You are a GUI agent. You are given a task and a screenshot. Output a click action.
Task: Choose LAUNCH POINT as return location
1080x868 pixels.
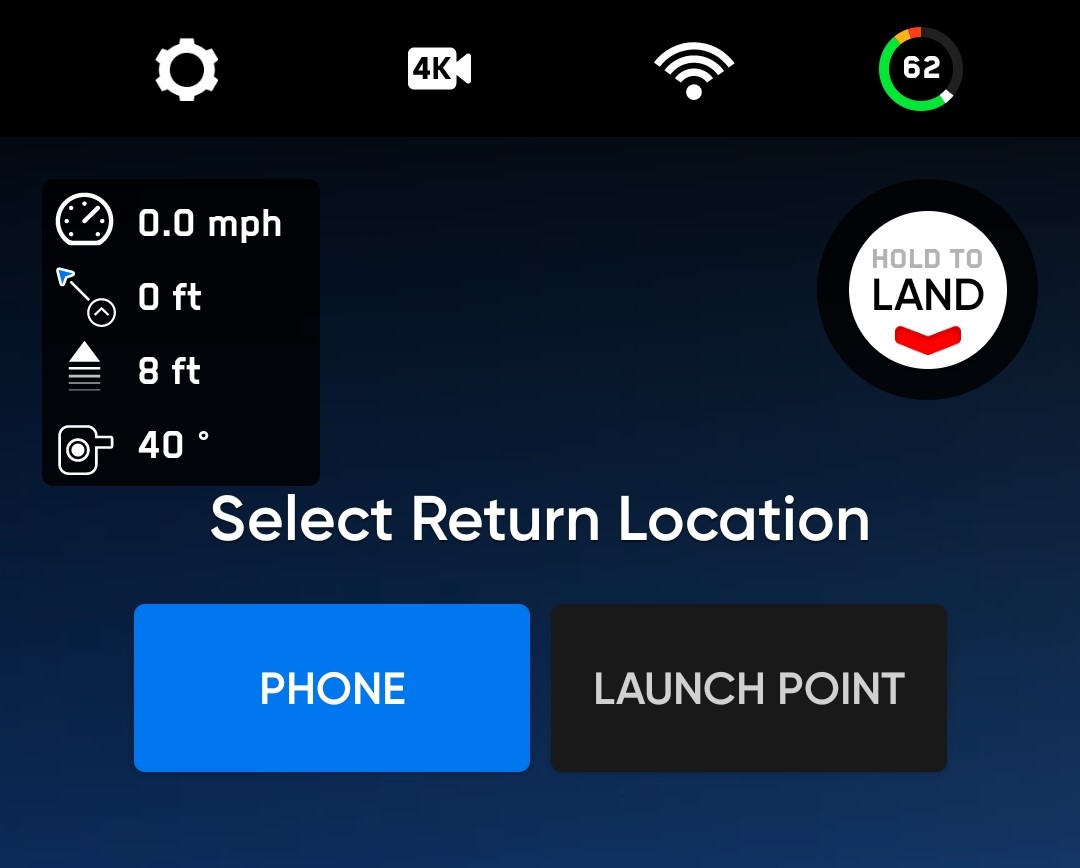pos(748,688)
